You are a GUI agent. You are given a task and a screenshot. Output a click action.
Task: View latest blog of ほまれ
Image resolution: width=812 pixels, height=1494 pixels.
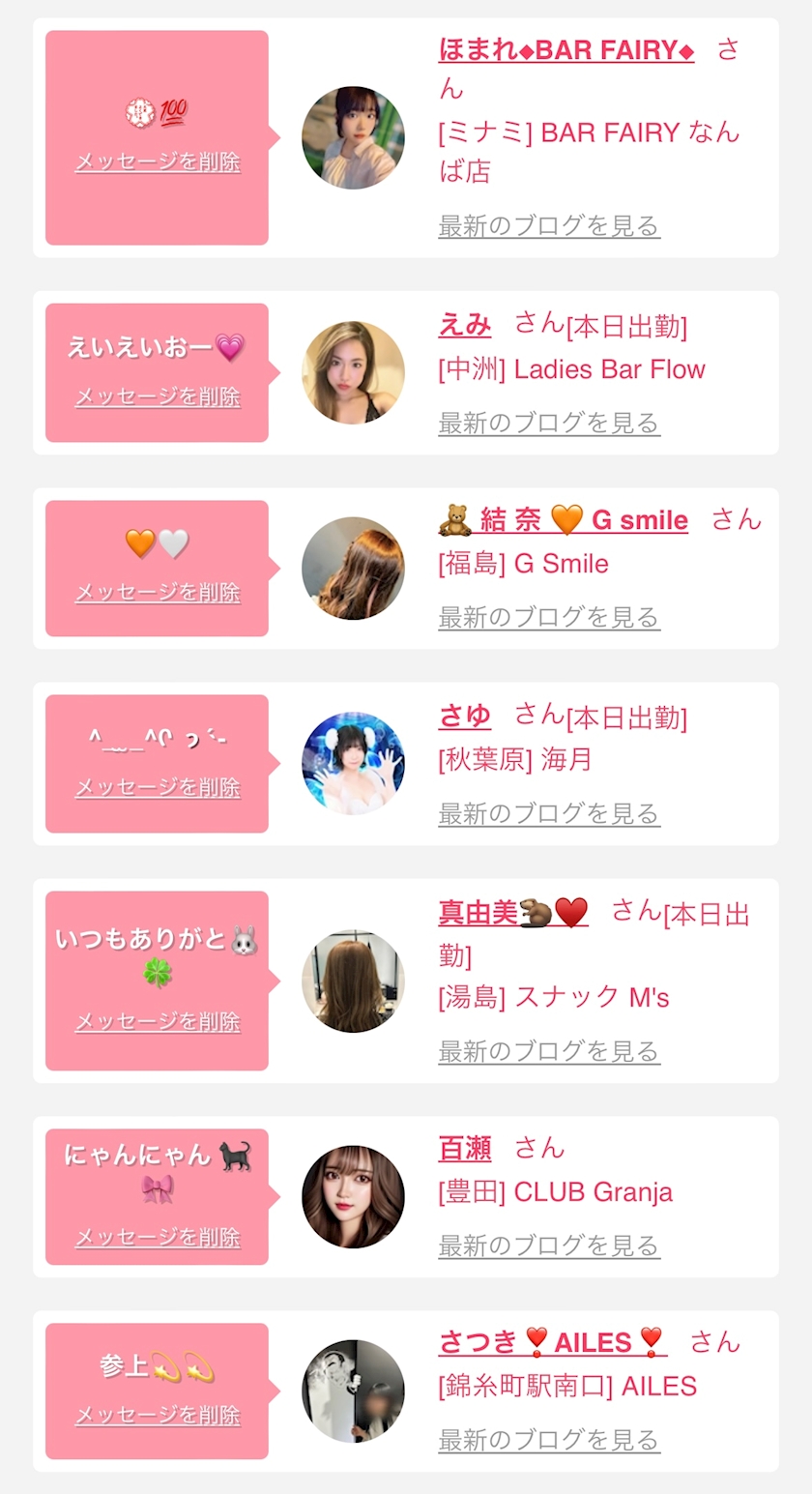(x=549, y=226)
